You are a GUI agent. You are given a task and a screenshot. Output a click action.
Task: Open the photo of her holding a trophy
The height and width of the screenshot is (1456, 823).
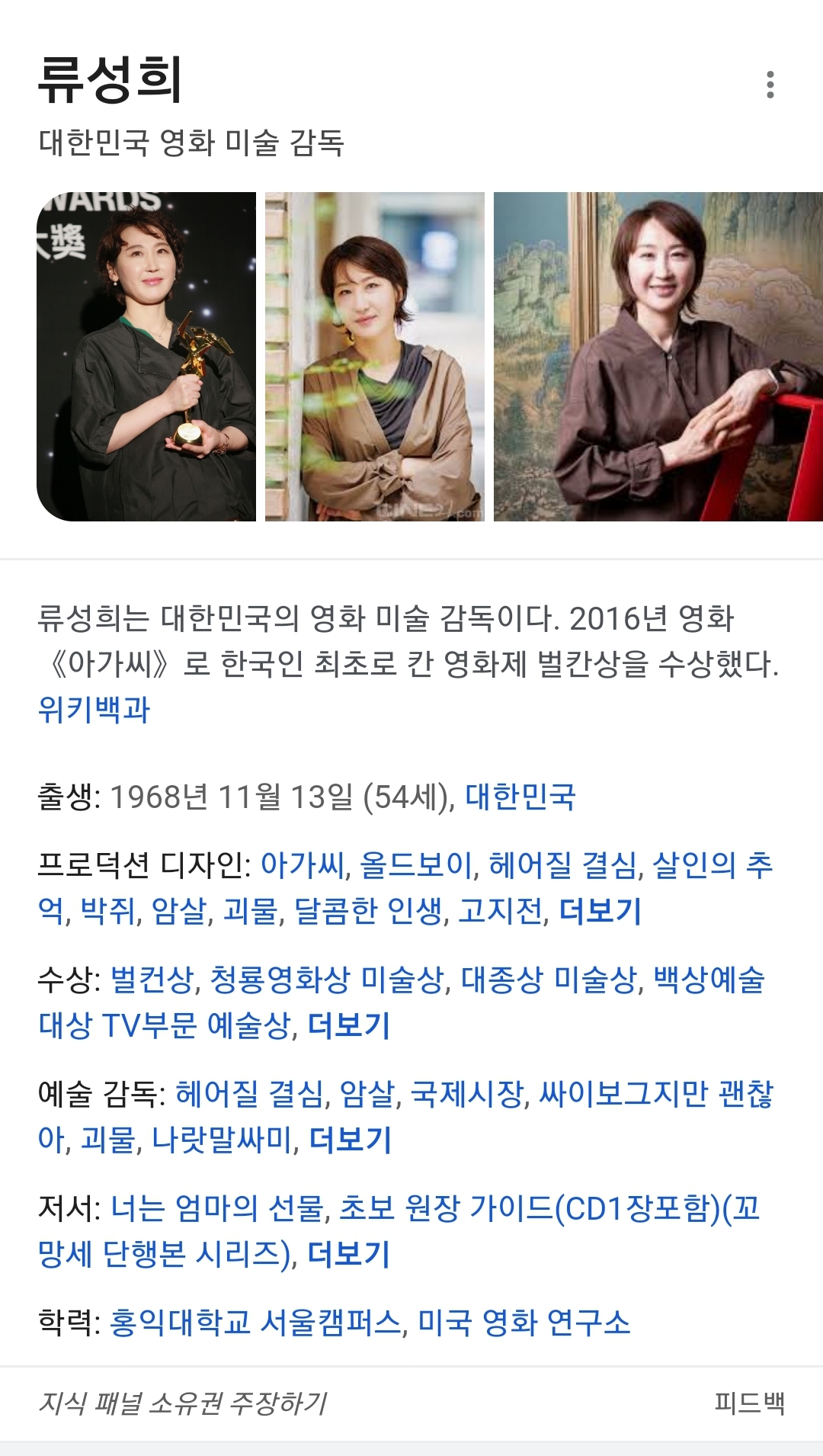[x=146, y=357]
